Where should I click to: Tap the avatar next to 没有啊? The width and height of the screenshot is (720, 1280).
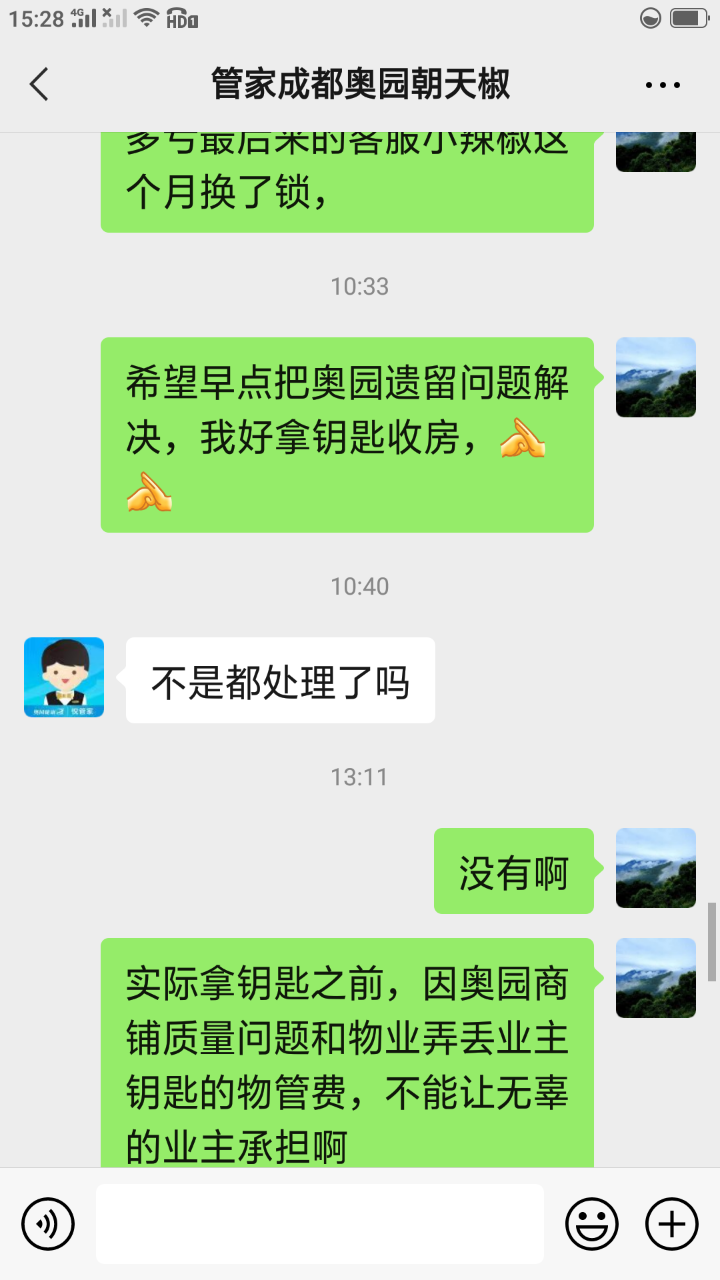(x=656, y=868)
